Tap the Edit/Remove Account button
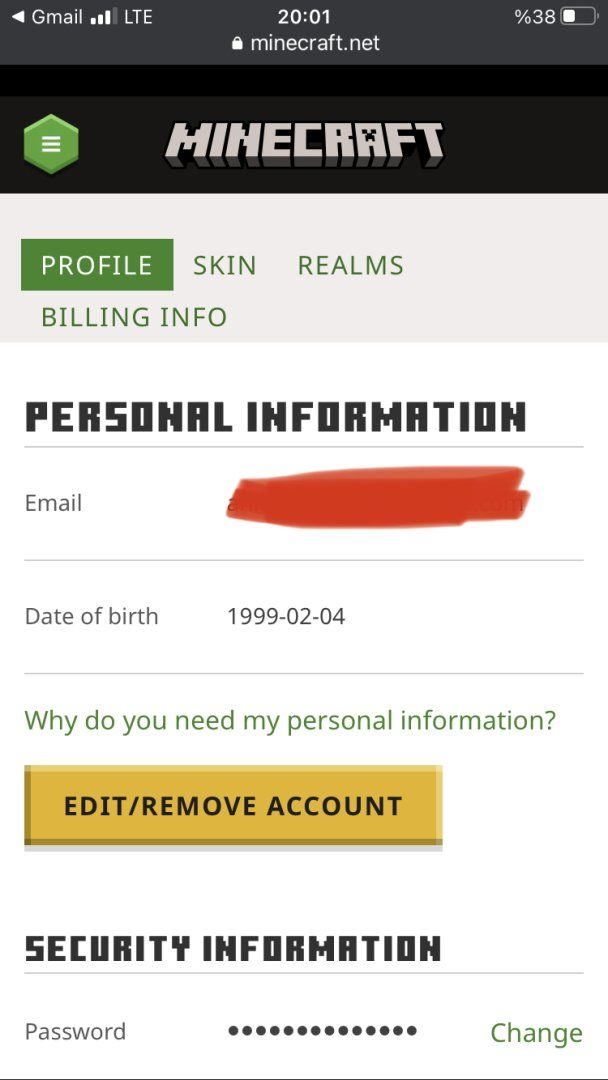Image resolution: width=608 pixels, height=1080 pixels. (233, 806)
